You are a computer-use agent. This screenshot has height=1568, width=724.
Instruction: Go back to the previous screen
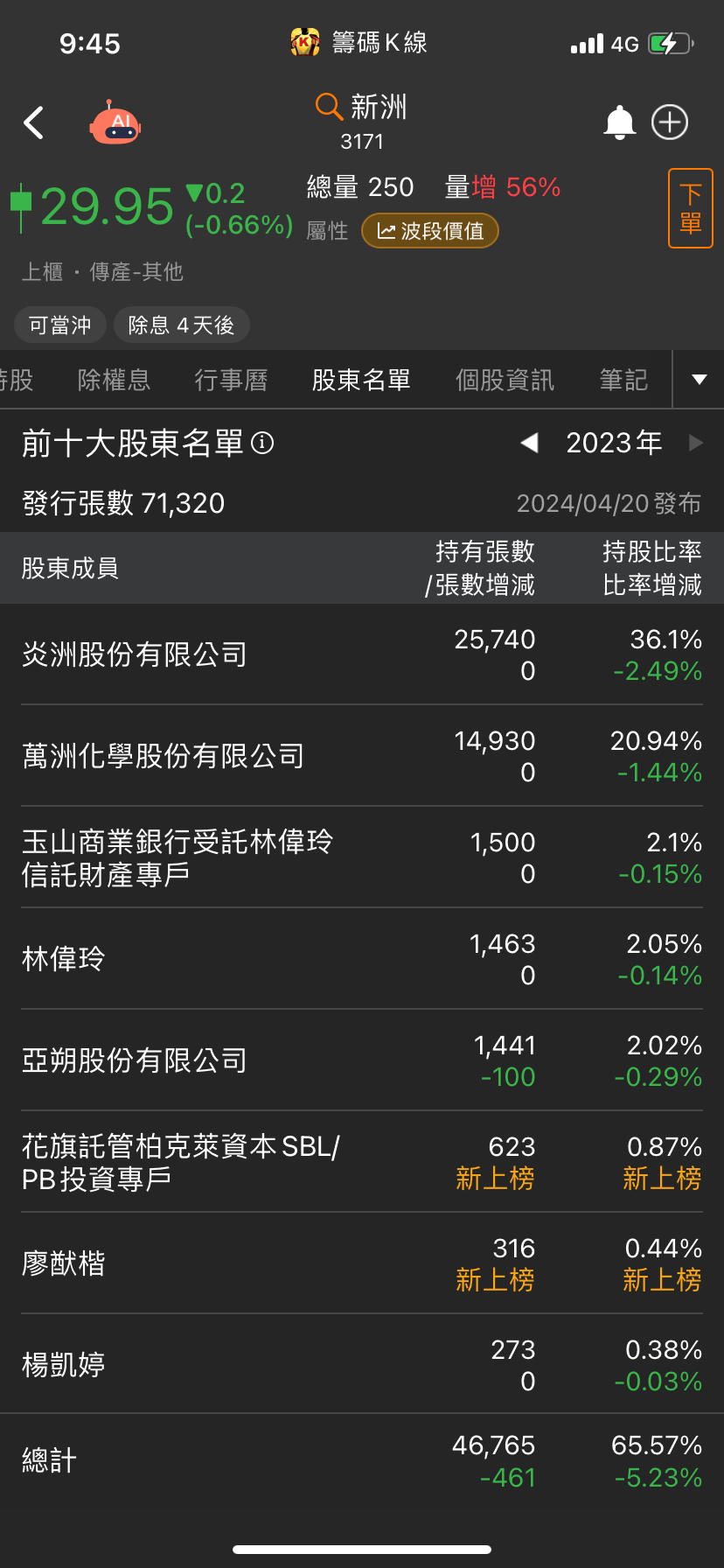(x=34, y=123)
